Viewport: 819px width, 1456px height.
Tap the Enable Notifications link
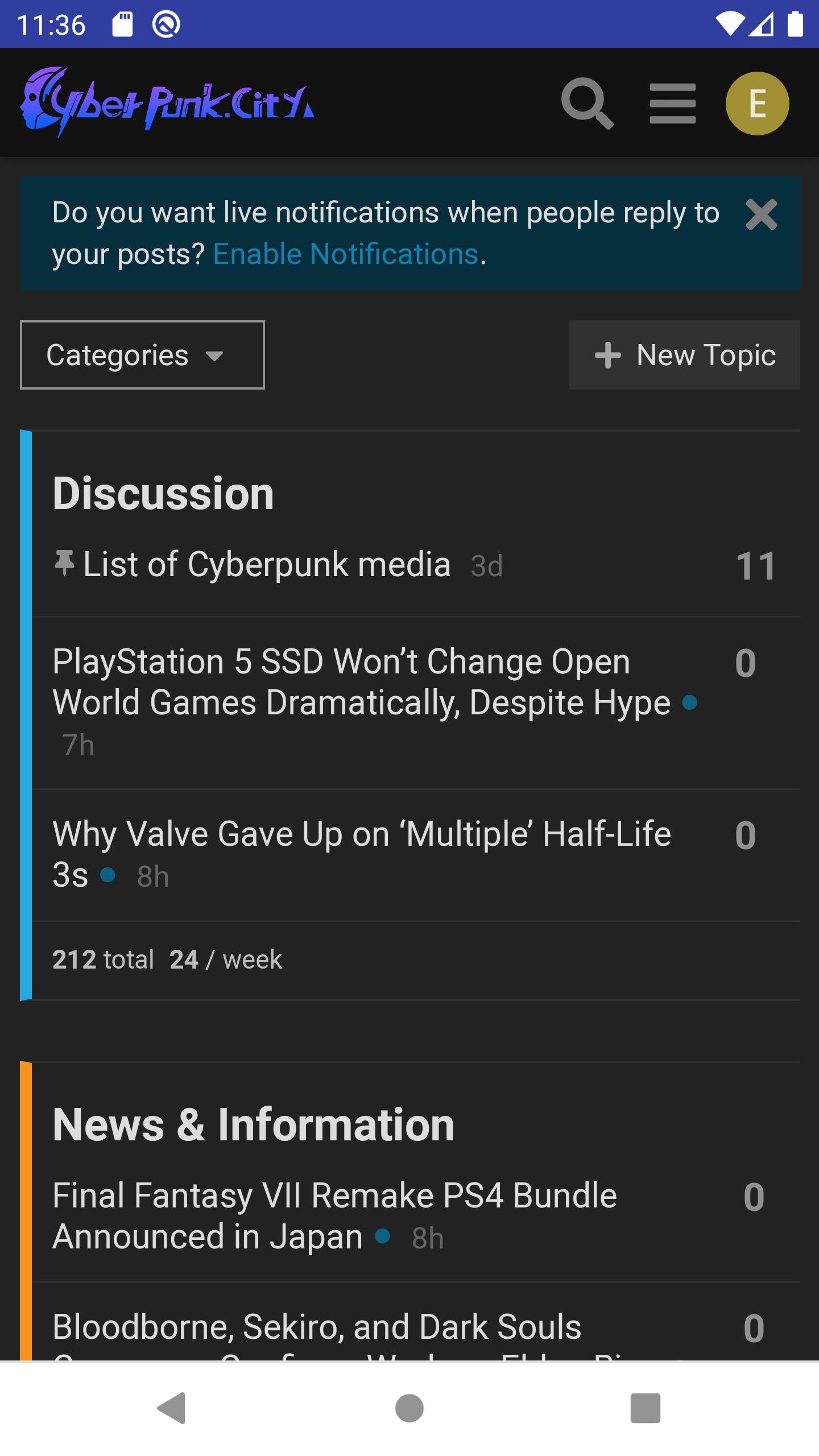[346, 254]
